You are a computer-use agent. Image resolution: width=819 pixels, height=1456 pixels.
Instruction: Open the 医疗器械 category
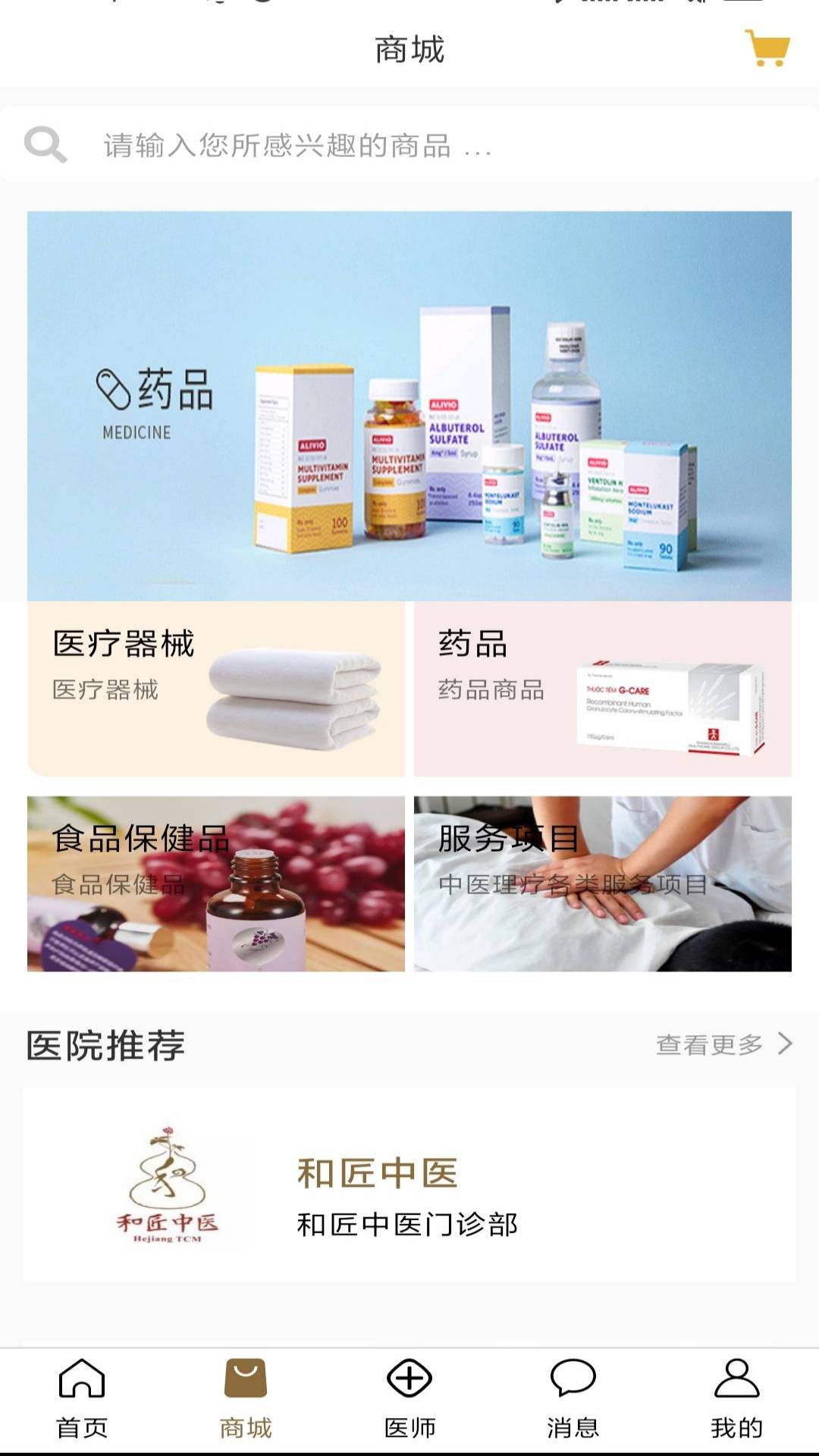pos(216,689)
